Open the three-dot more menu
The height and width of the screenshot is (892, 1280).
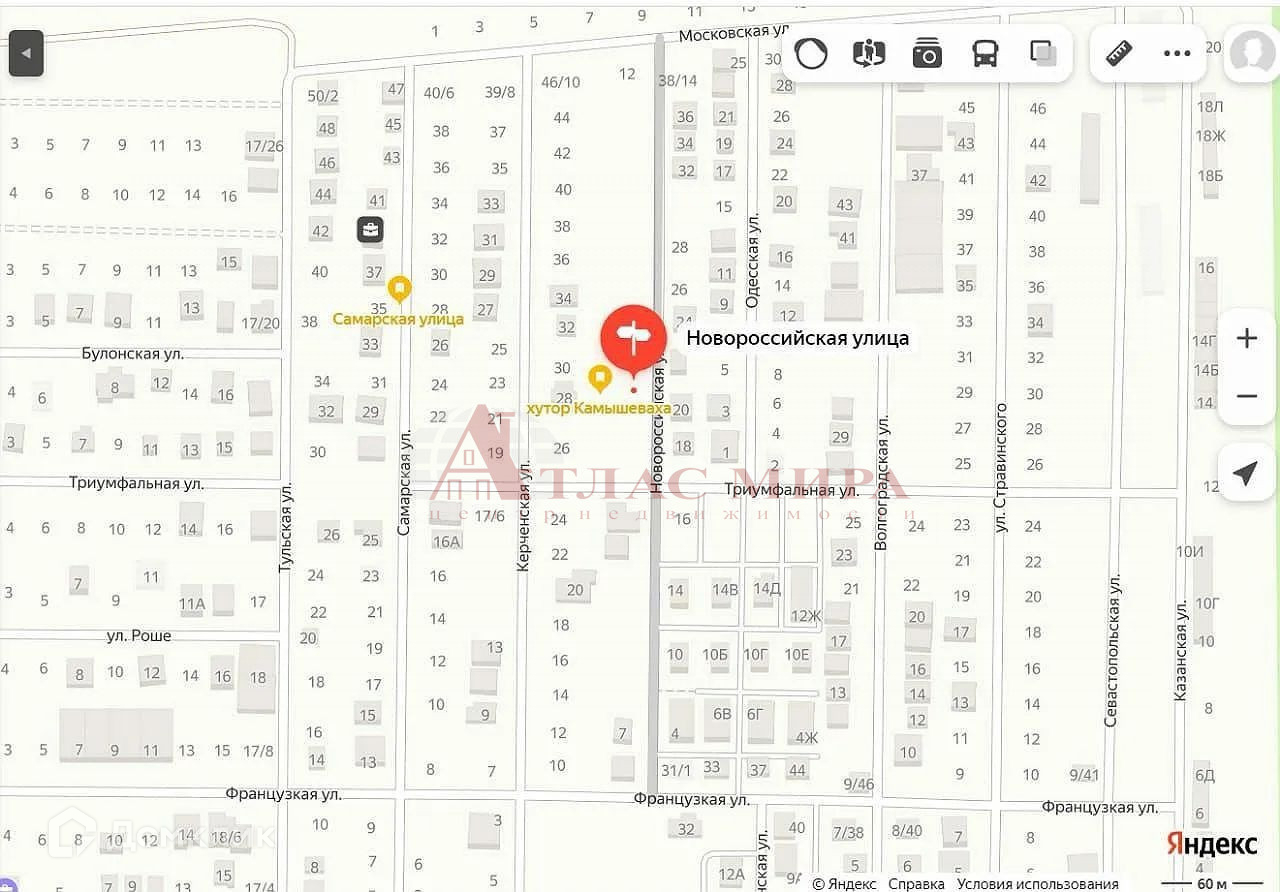(1177, 53)
